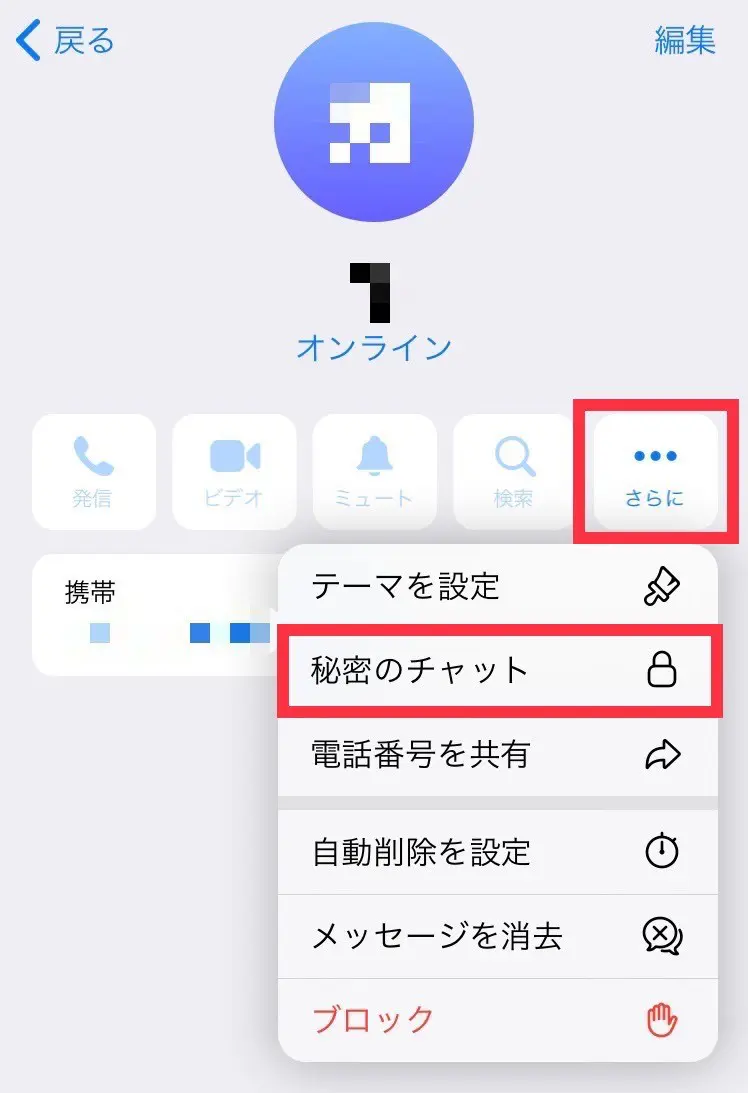Screen dimensions: 748x1093
Task: Open chat search with the magnifier icon
Action: pos(513,472)
